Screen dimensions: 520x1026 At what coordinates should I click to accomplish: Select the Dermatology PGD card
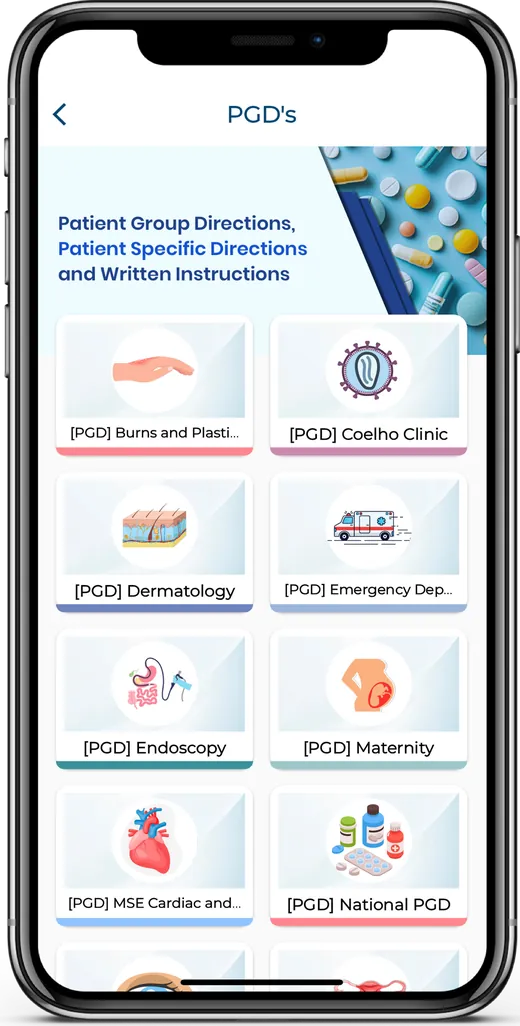(154, 542)
